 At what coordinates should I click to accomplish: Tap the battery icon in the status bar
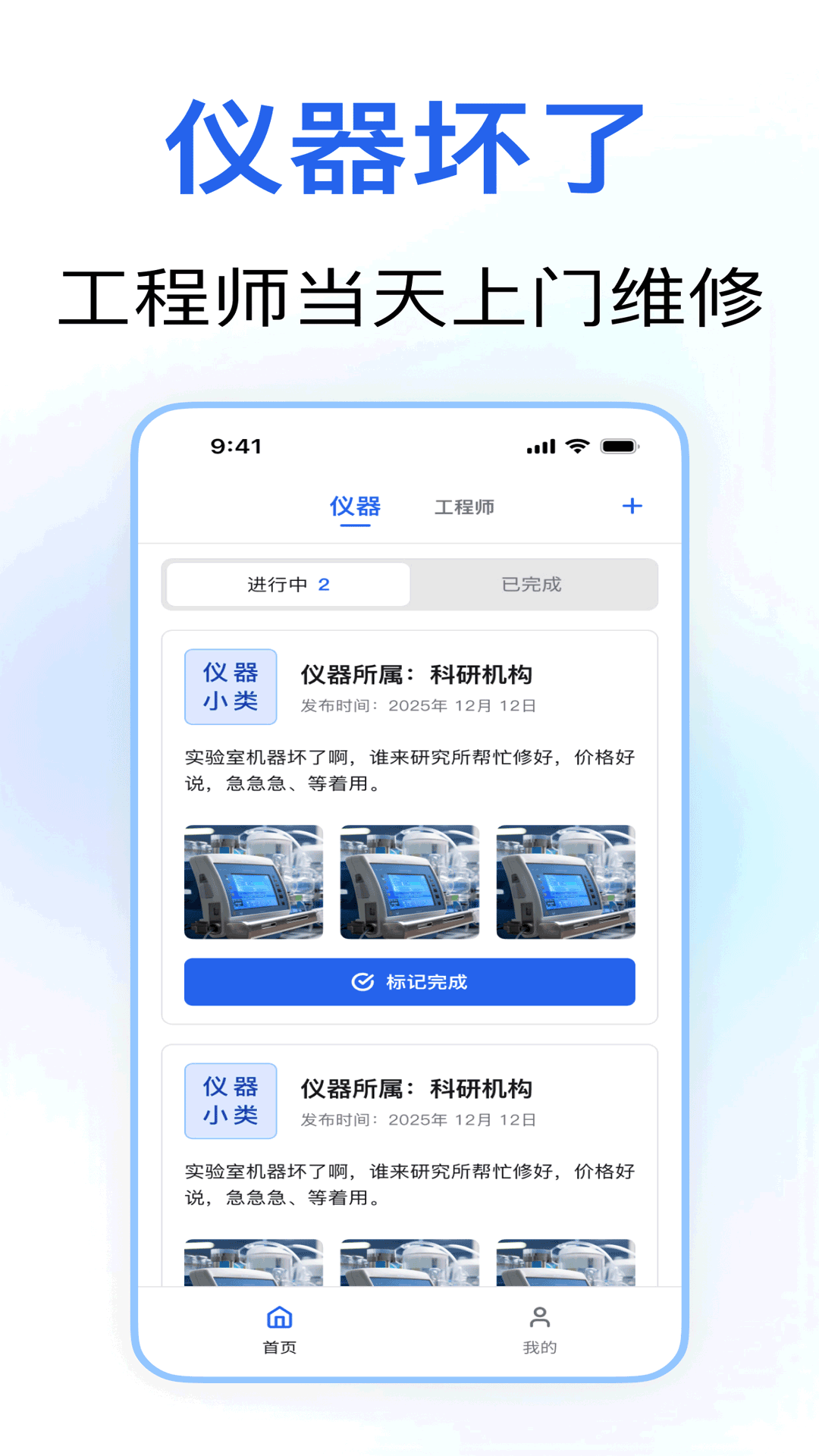pos(620,447)
